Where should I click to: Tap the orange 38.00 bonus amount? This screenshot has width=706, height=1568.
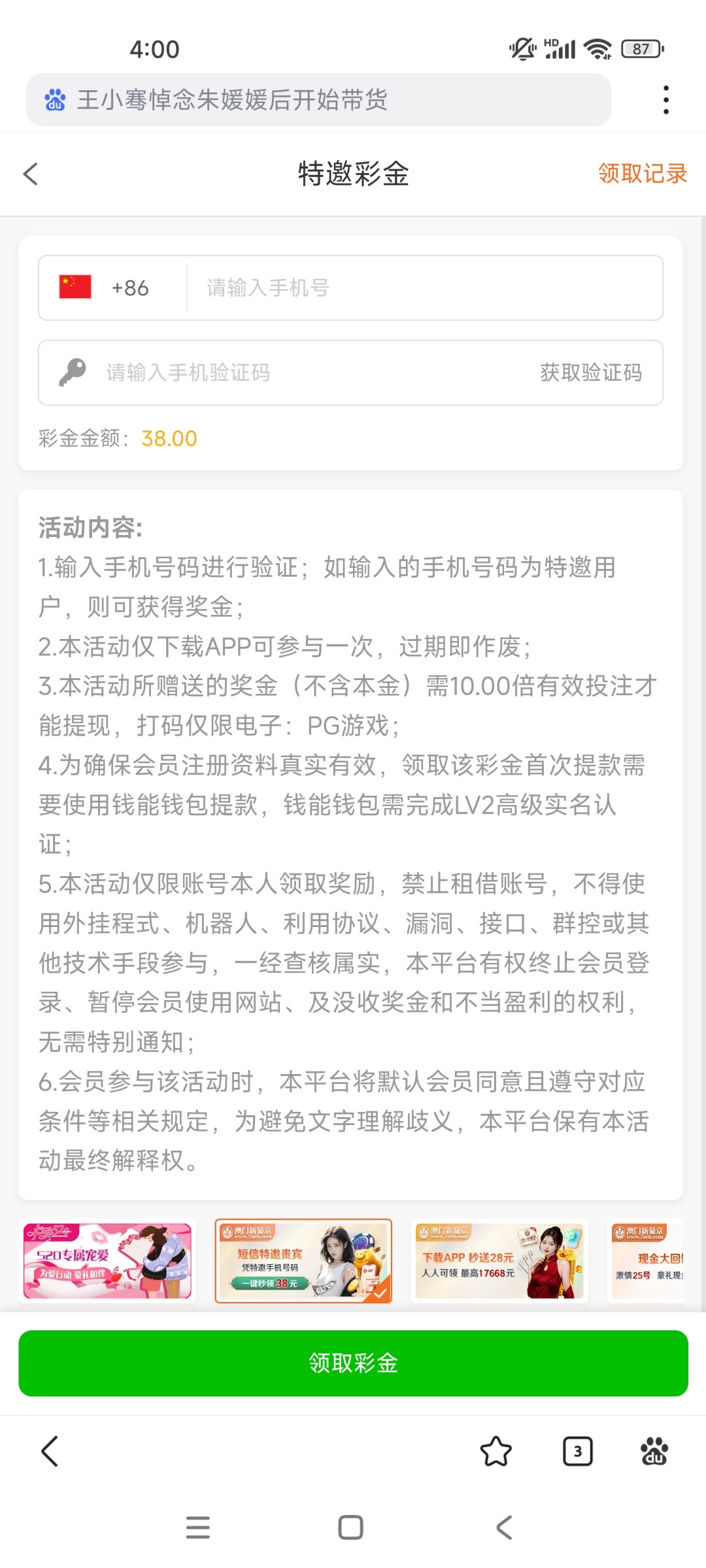click(x=169, y=438)
